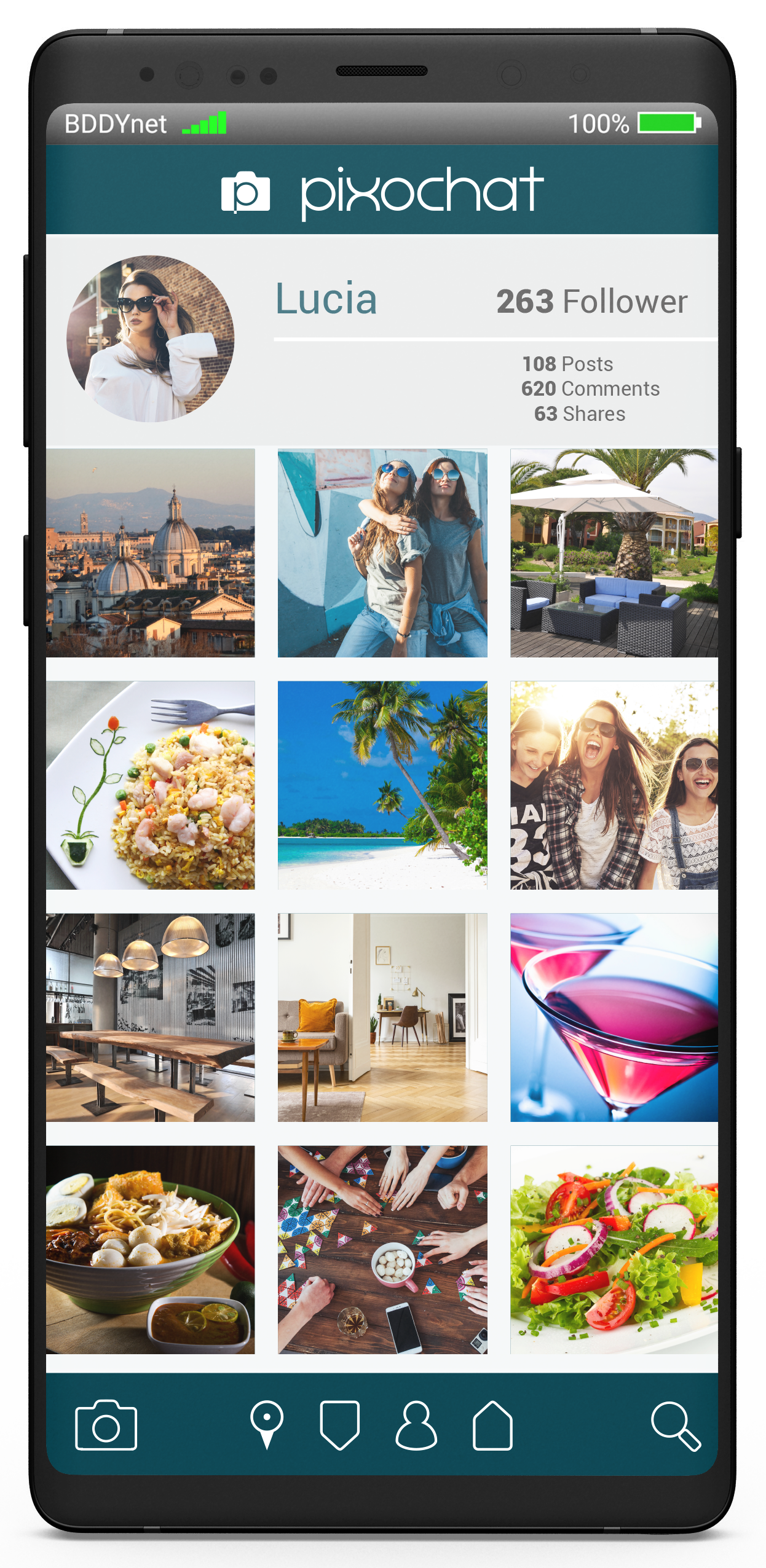Viewport: 766px width, 1568px height.
Task: Open the shrimp fried rice photo
Action: (150, 785)
